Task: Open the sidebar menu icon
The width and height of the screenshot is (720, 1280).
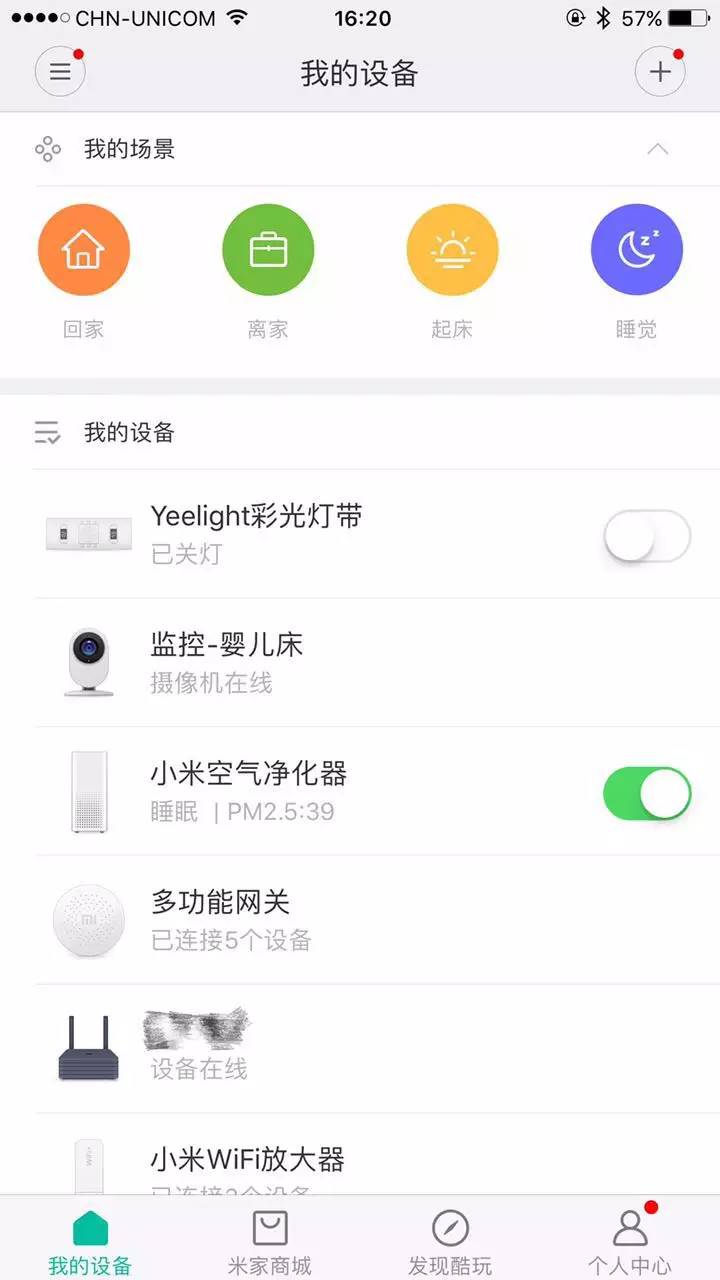Action: (x=59, y=71)
